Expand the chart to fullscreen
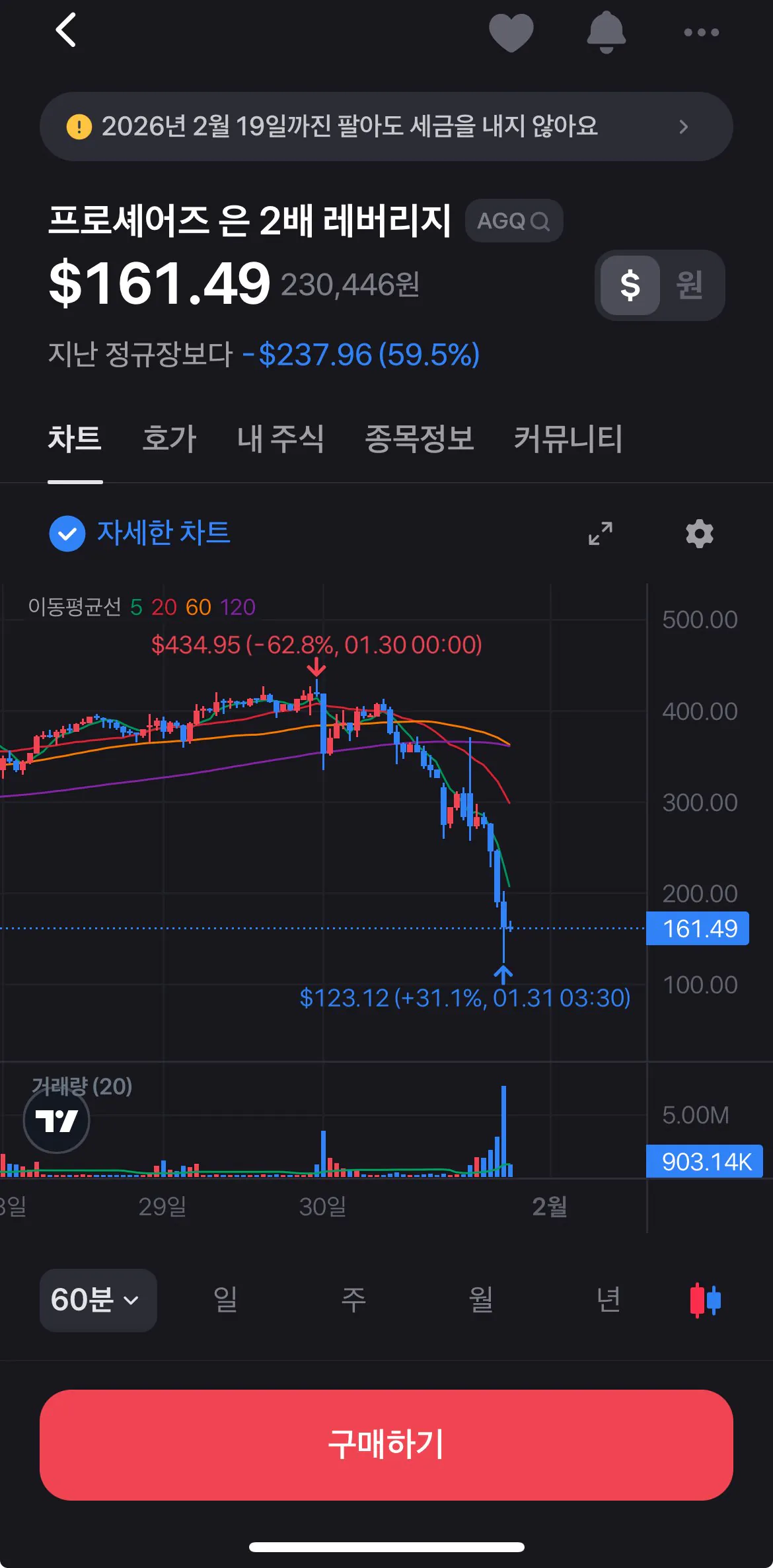 (600, 533)
